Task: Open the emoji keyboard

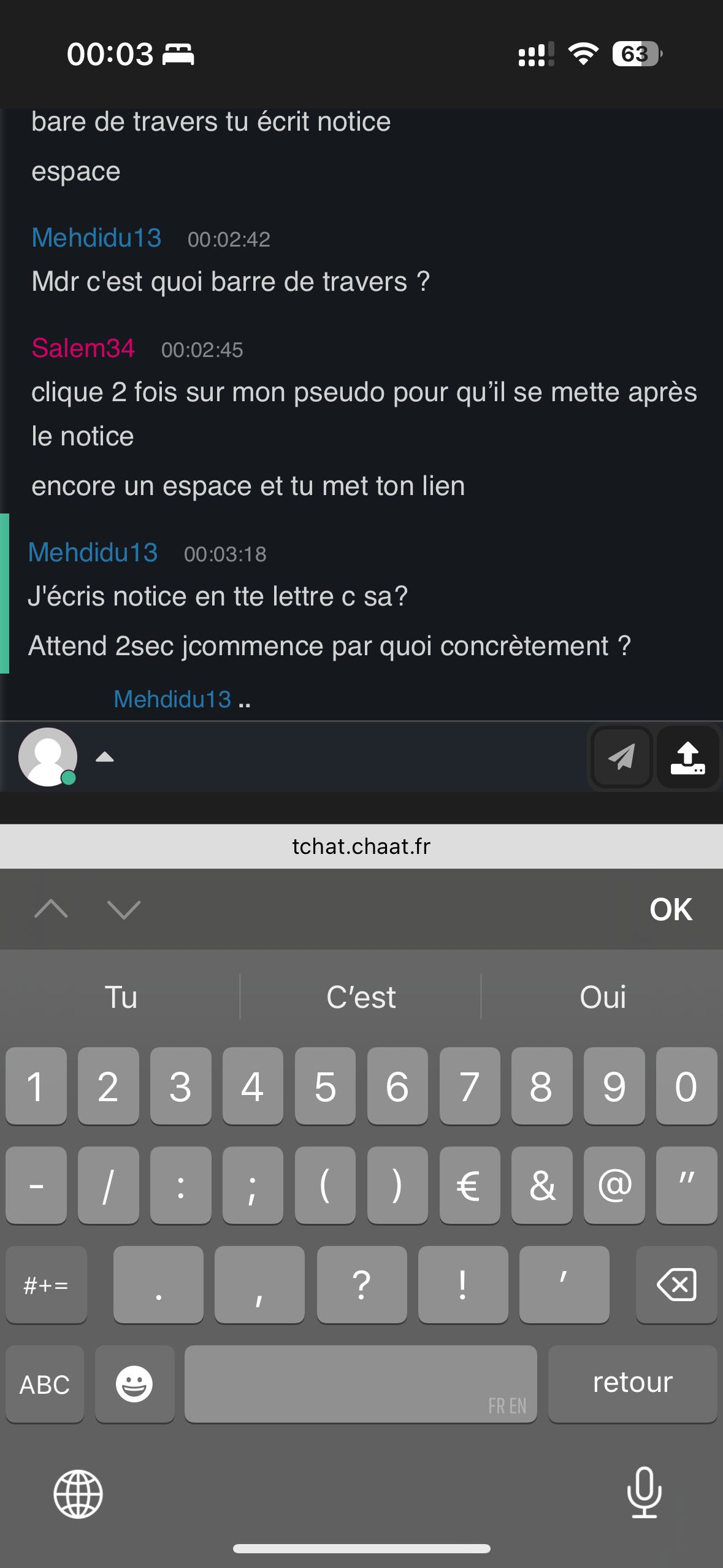Action: [x=134, y=1384]
